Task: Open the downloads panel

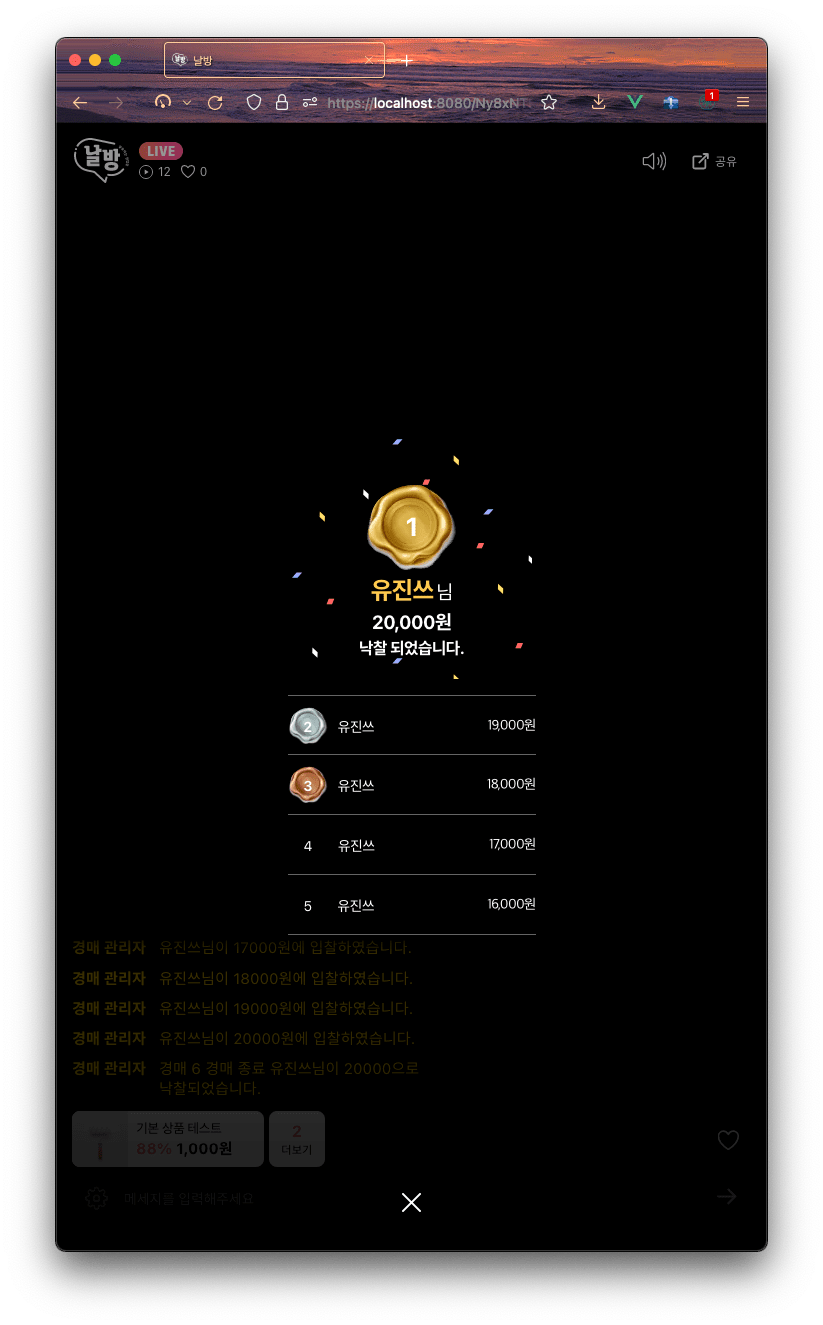Action: tap(598, 102)
